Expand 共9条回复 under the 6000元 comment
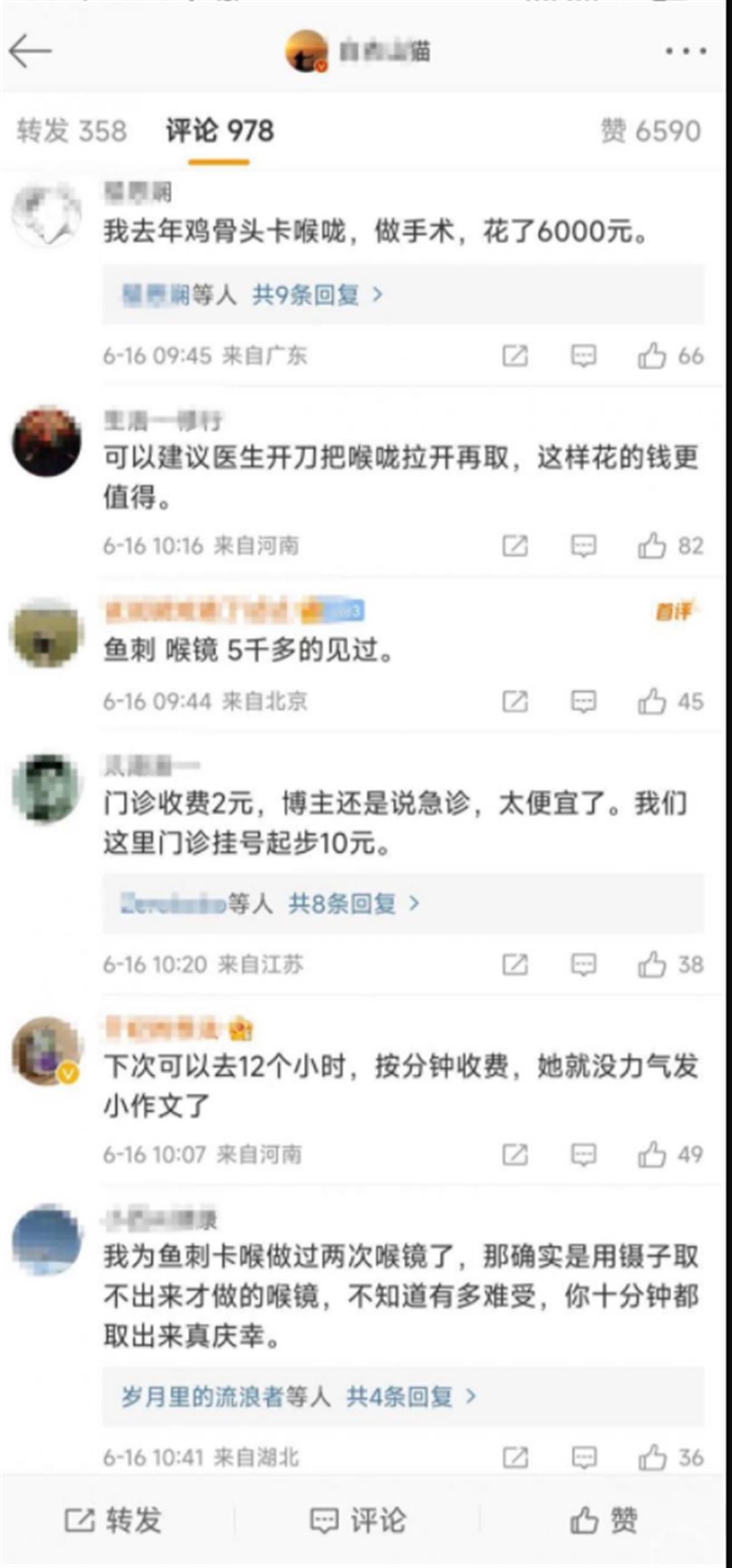The image size is (732, 1568). coord(317,295)
